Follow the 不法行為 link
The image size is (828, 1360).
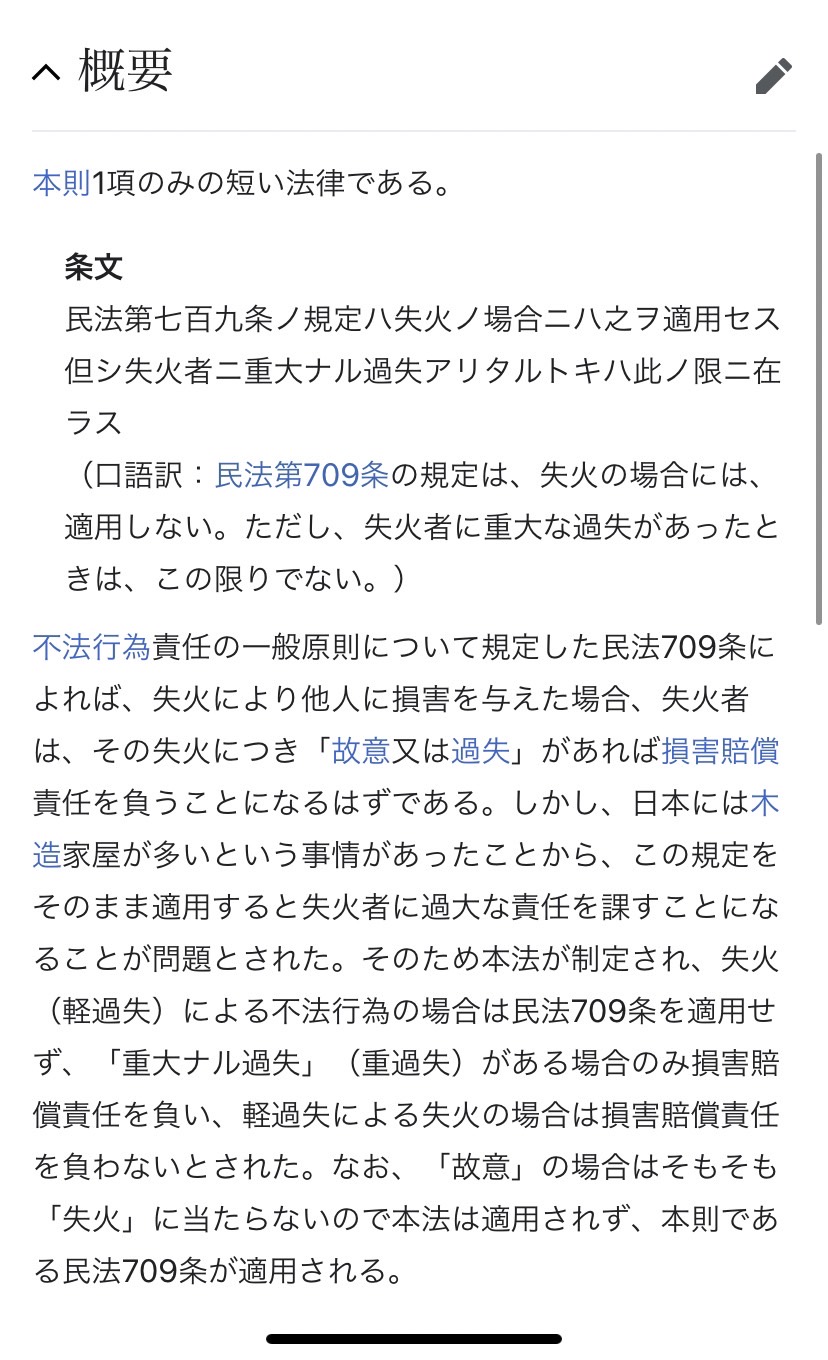tap(91, 647)
